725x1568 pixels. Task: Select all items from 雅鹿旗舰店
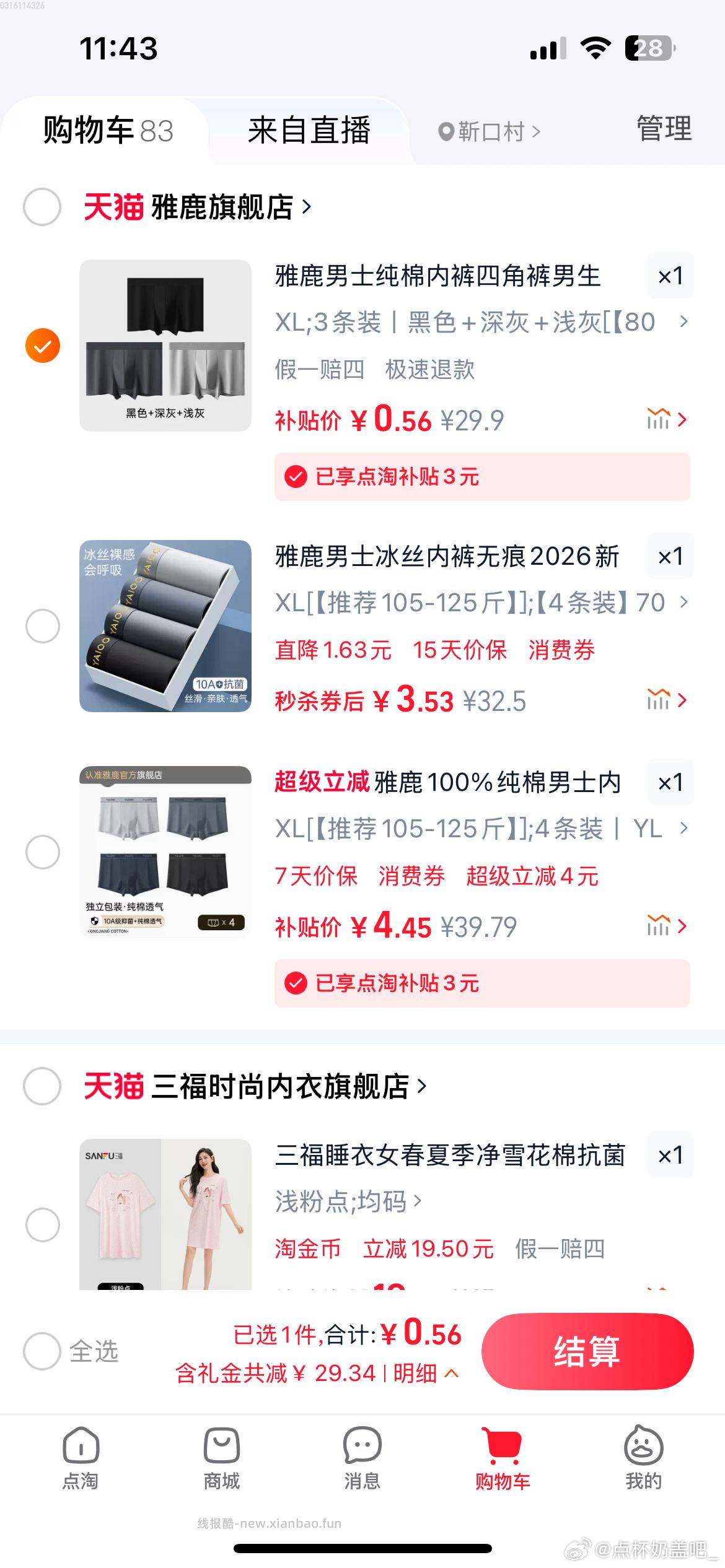[x=42, y=207]
